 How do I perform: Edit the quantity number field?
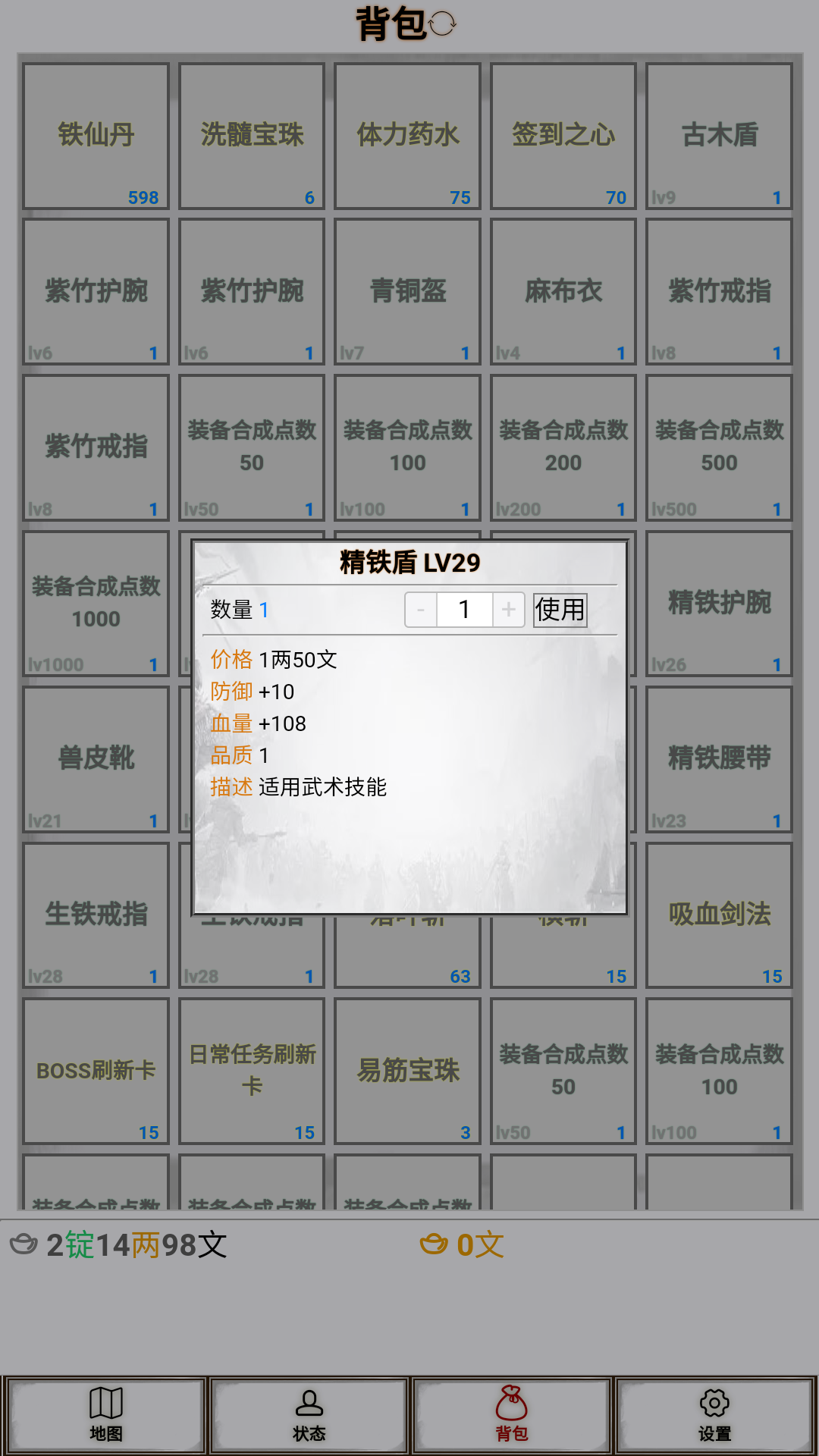[x=464, y=610]
